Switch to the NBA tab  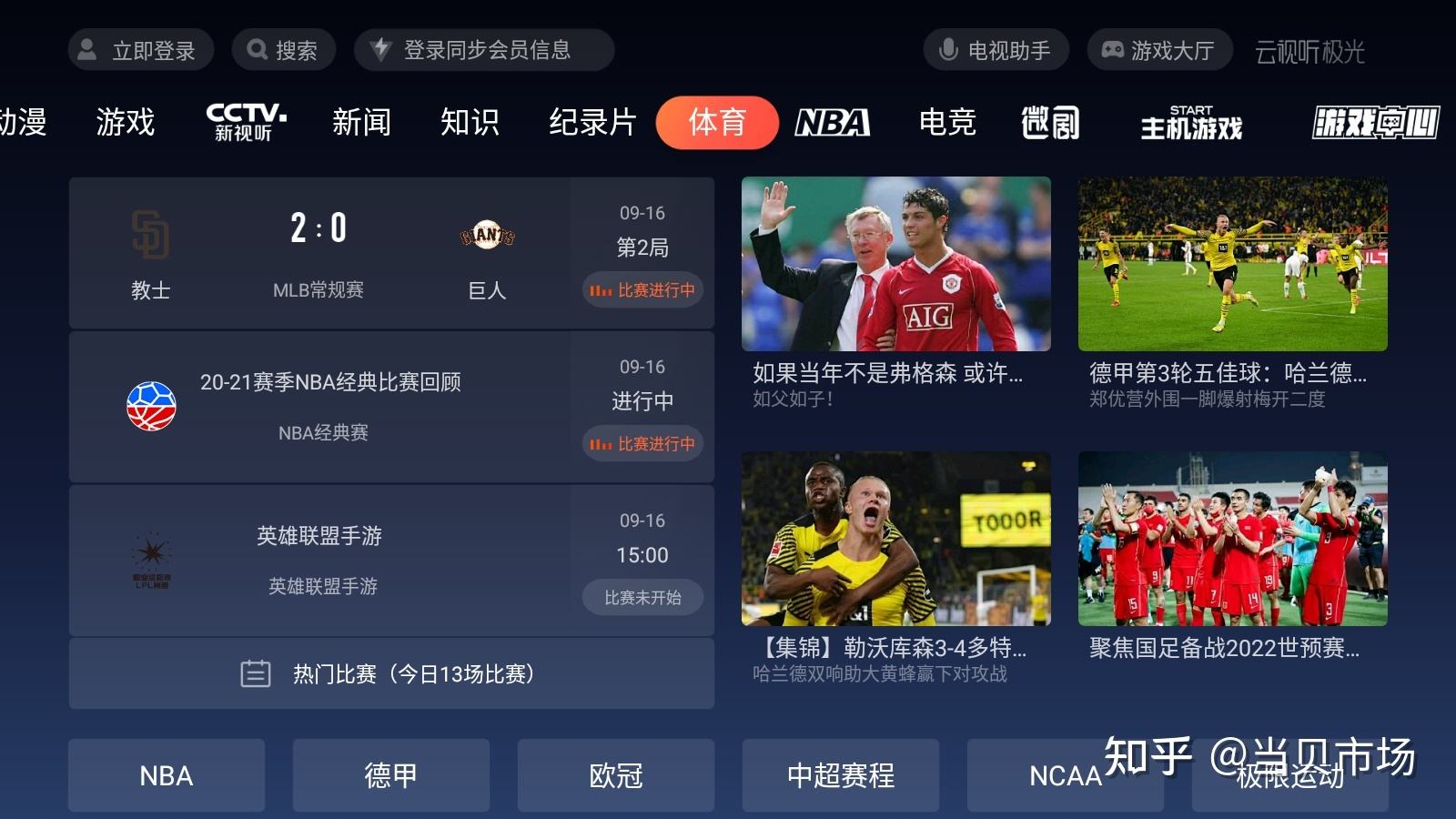(833, 122)
